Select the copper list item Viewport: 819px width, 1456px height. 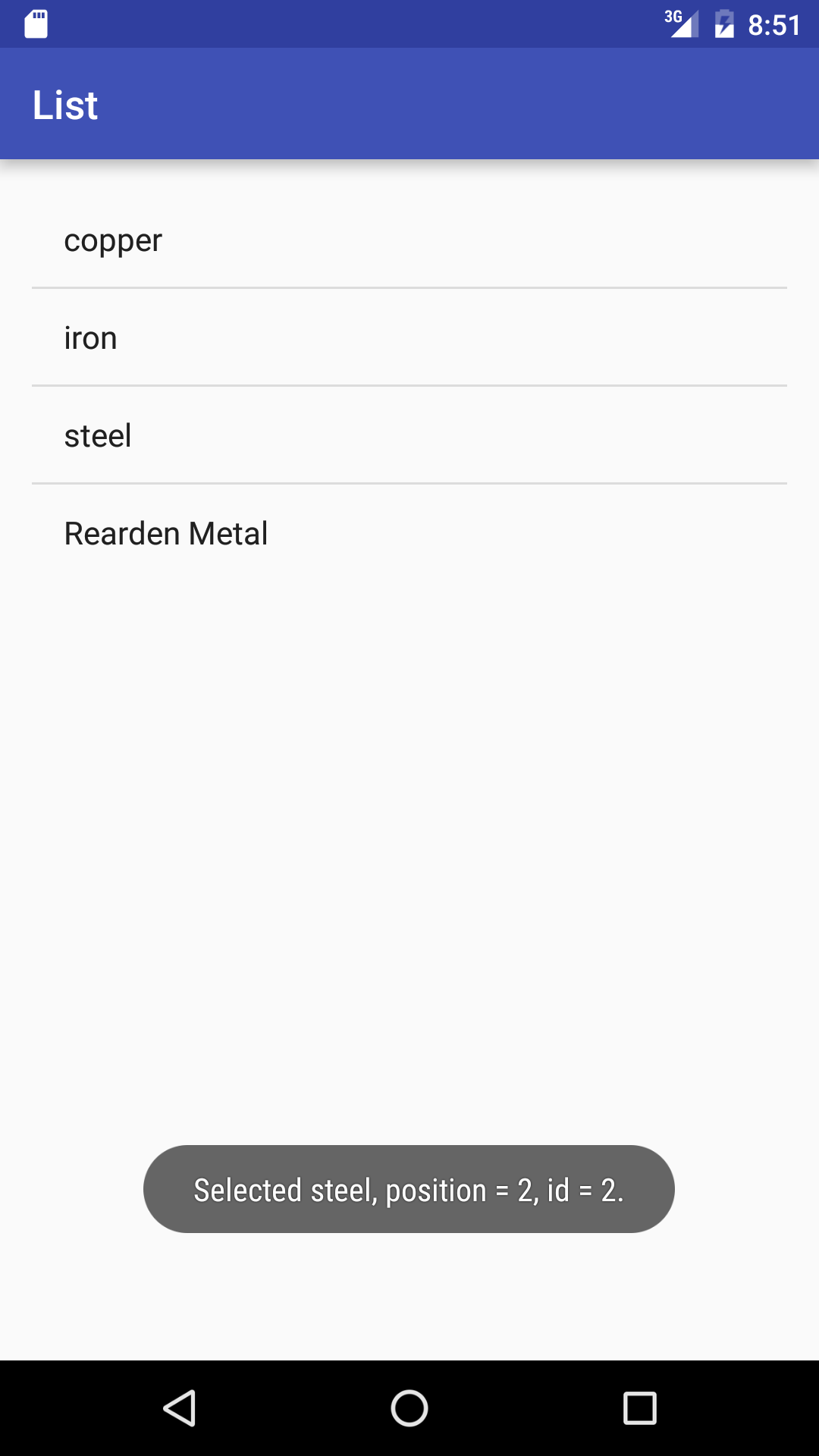click(x=409, y=240)
